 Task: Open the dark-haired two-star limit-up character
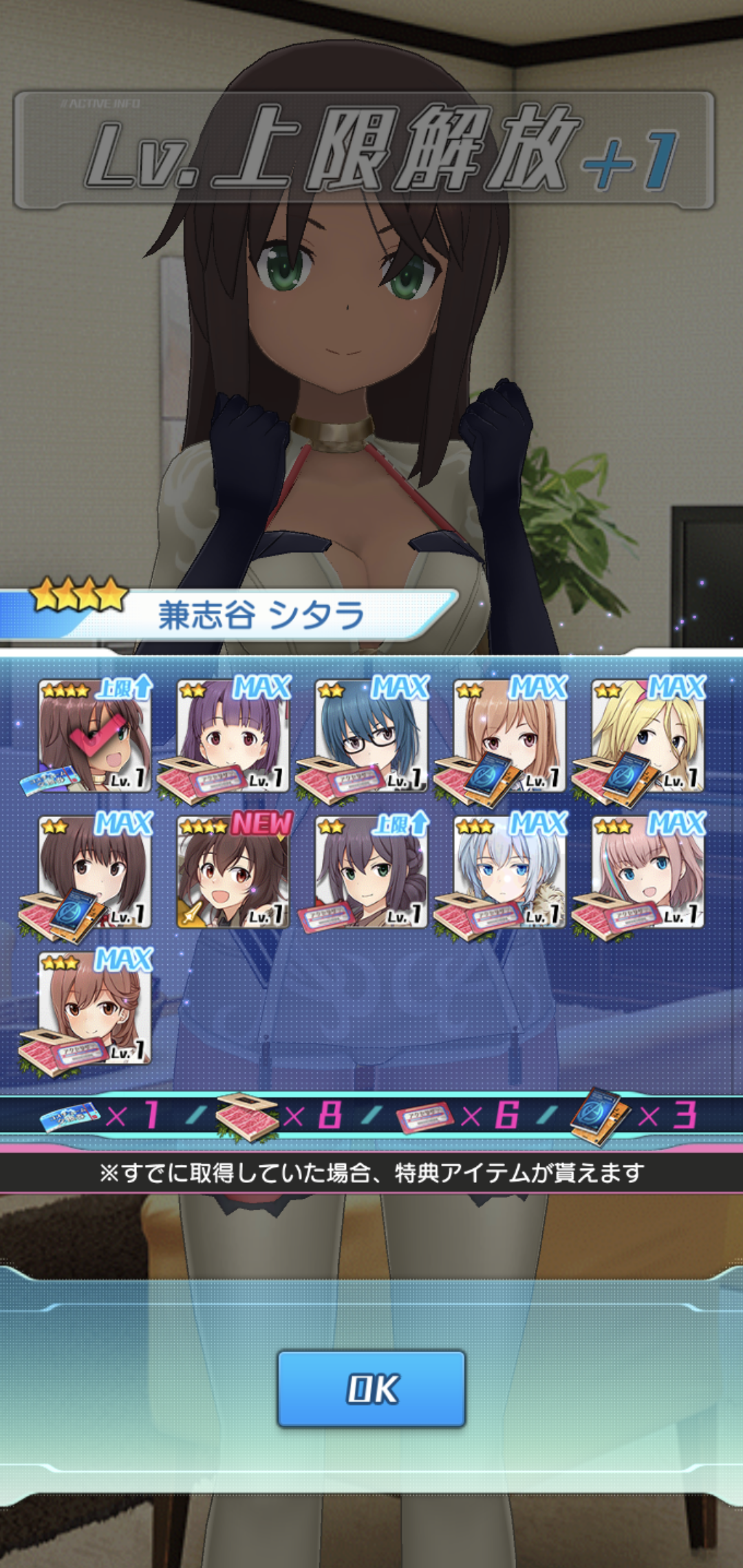(371, 873)
